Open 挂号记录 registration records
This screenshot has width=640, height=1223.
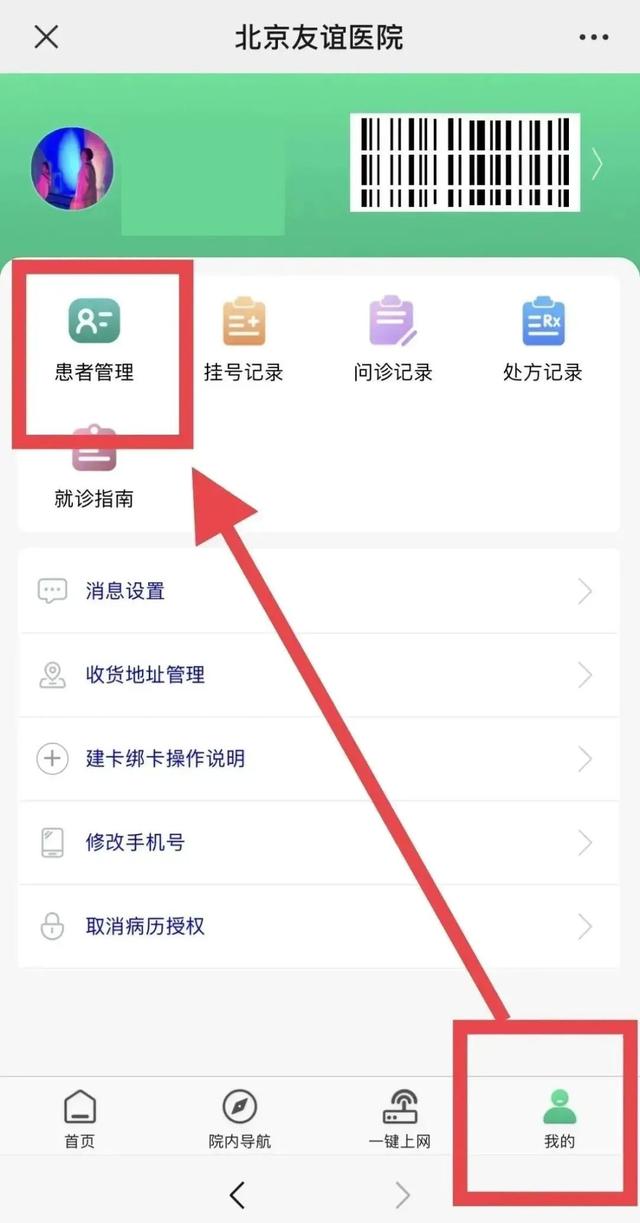coord(244,340)
